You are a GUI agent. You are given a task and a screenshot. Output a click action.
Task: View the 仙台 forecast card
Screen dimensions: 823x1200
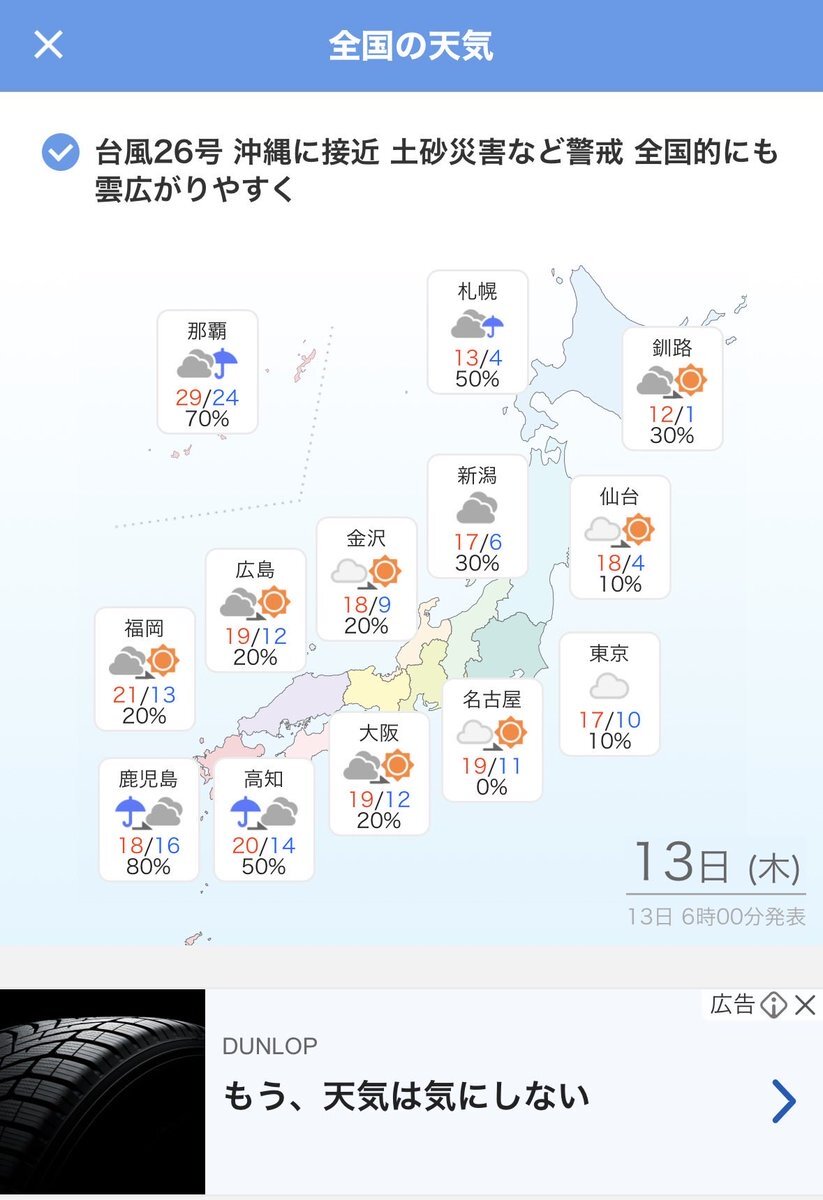tap(620, 537)
